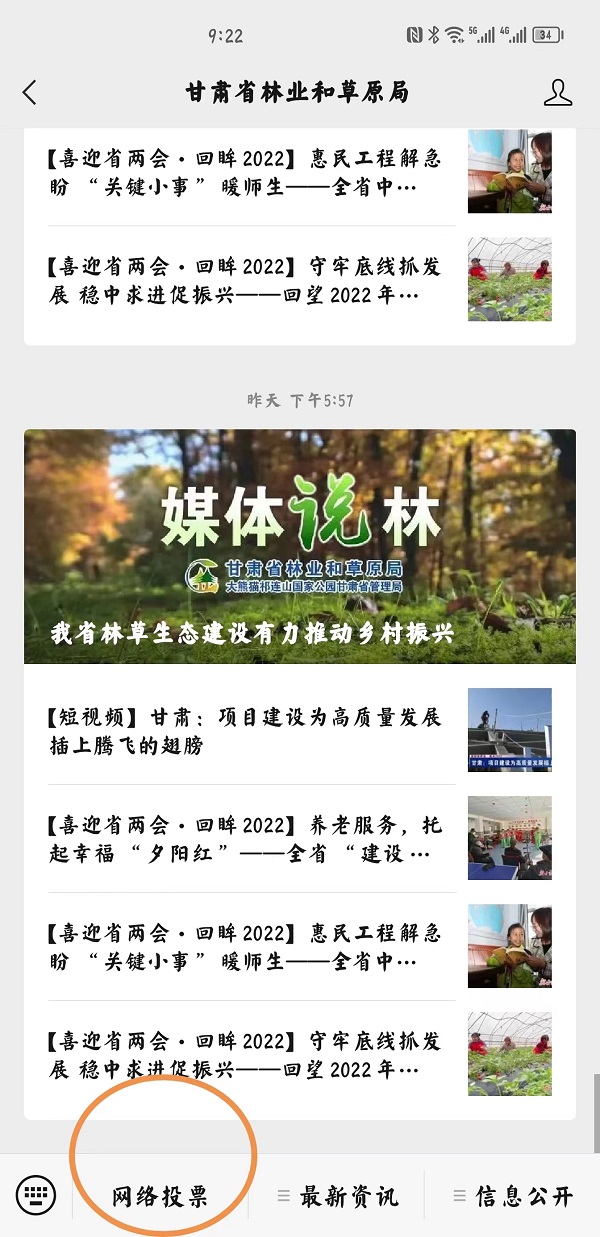Open the top 守牢底线抓发展 article
Viewport: 600px width, 1237px height.
point(245,280)
